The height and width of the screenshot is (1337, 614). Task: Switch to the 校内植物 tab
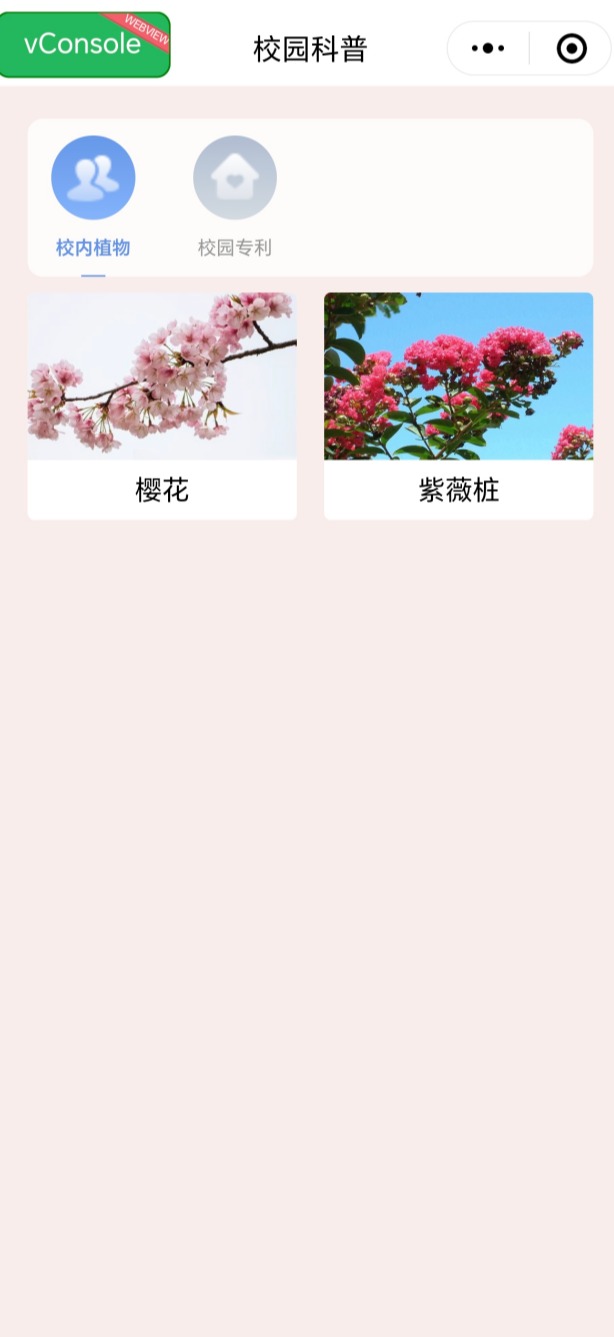(93, 197)
